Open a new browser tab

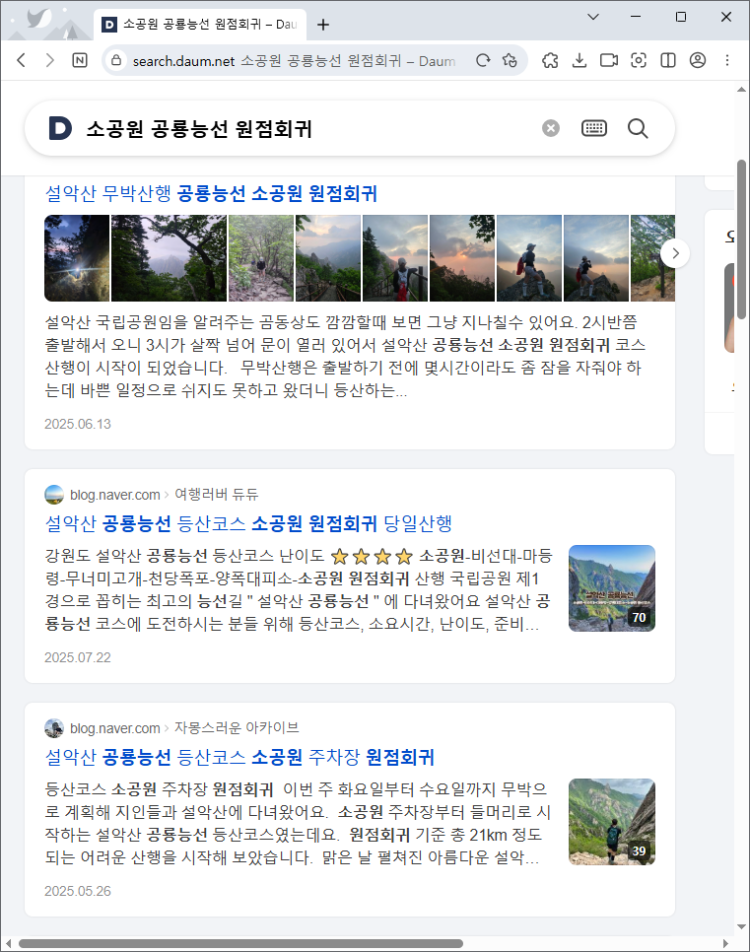point(322,24)
